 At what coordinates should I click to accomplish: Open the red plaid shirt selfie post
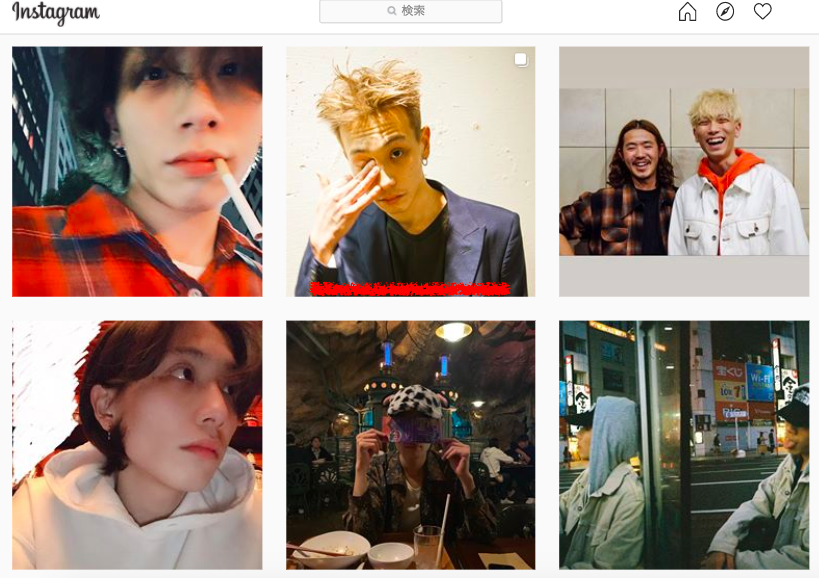[137, 171]
